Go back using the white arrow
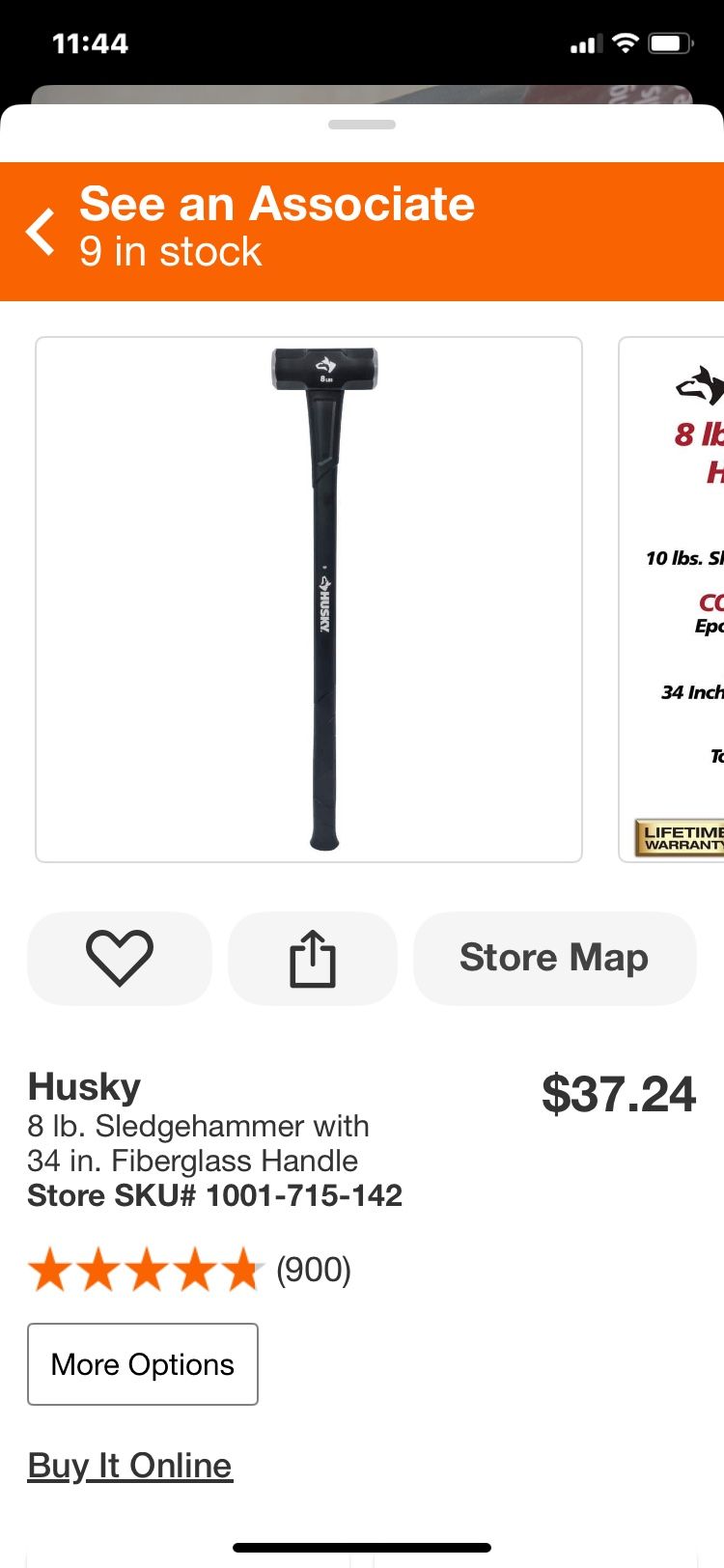 41,232
